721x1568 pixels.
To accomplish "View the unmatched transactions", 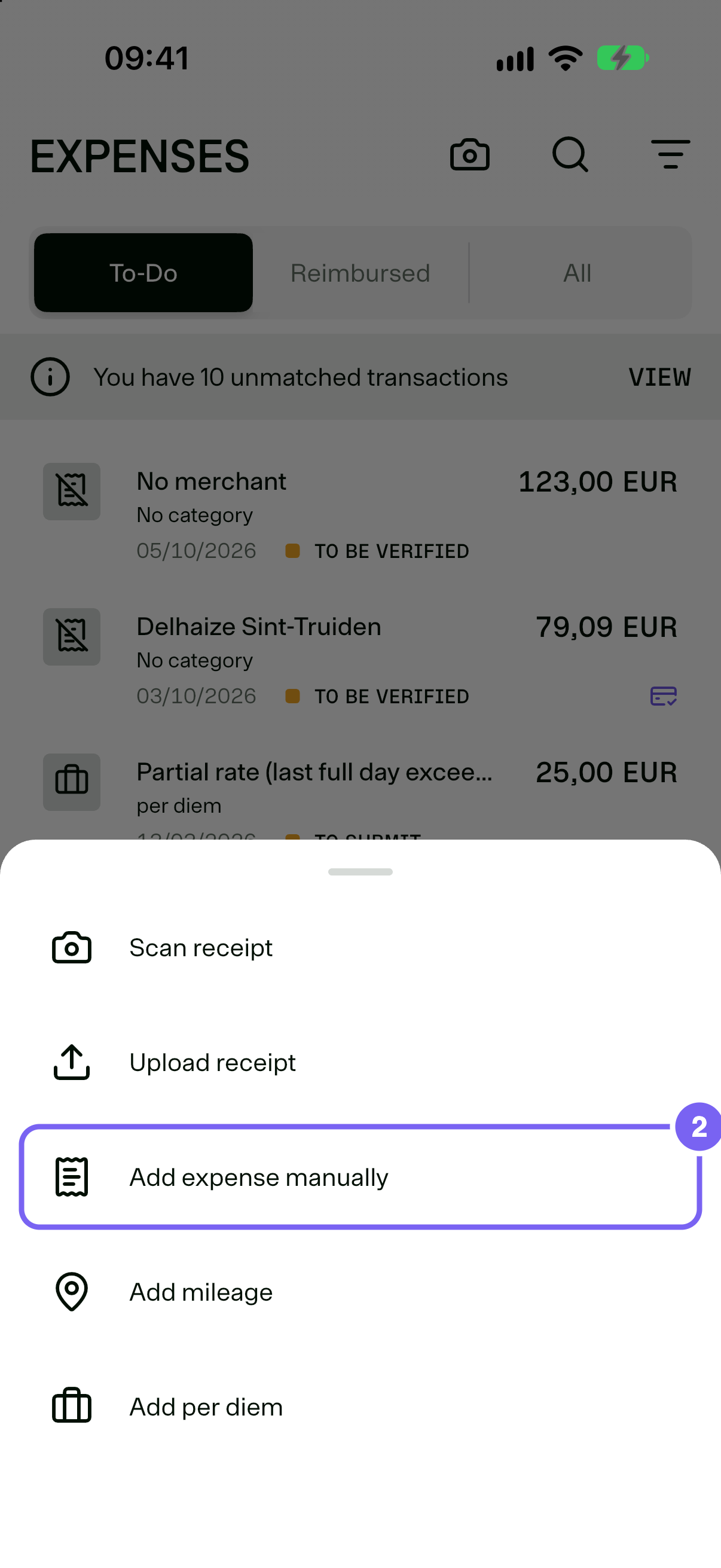I will point(659,377).
